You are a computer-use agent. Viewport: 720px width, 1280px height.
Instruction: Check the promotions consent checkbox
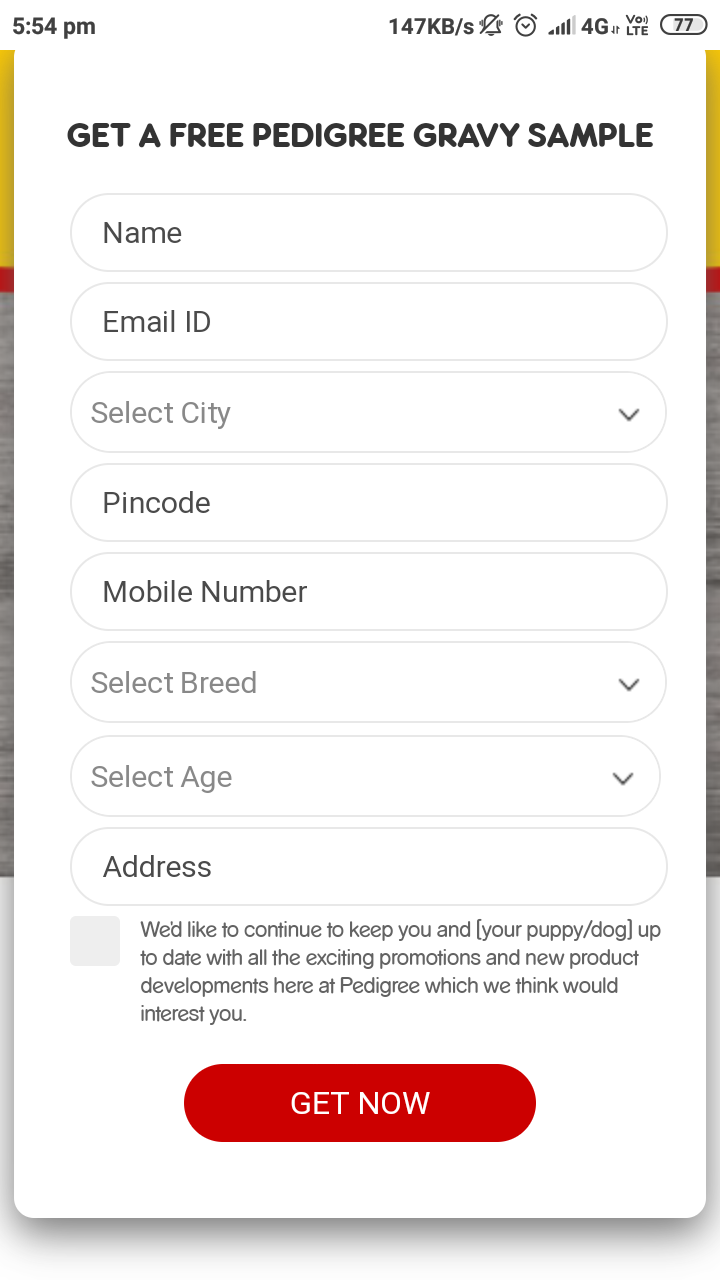[95, 941]
